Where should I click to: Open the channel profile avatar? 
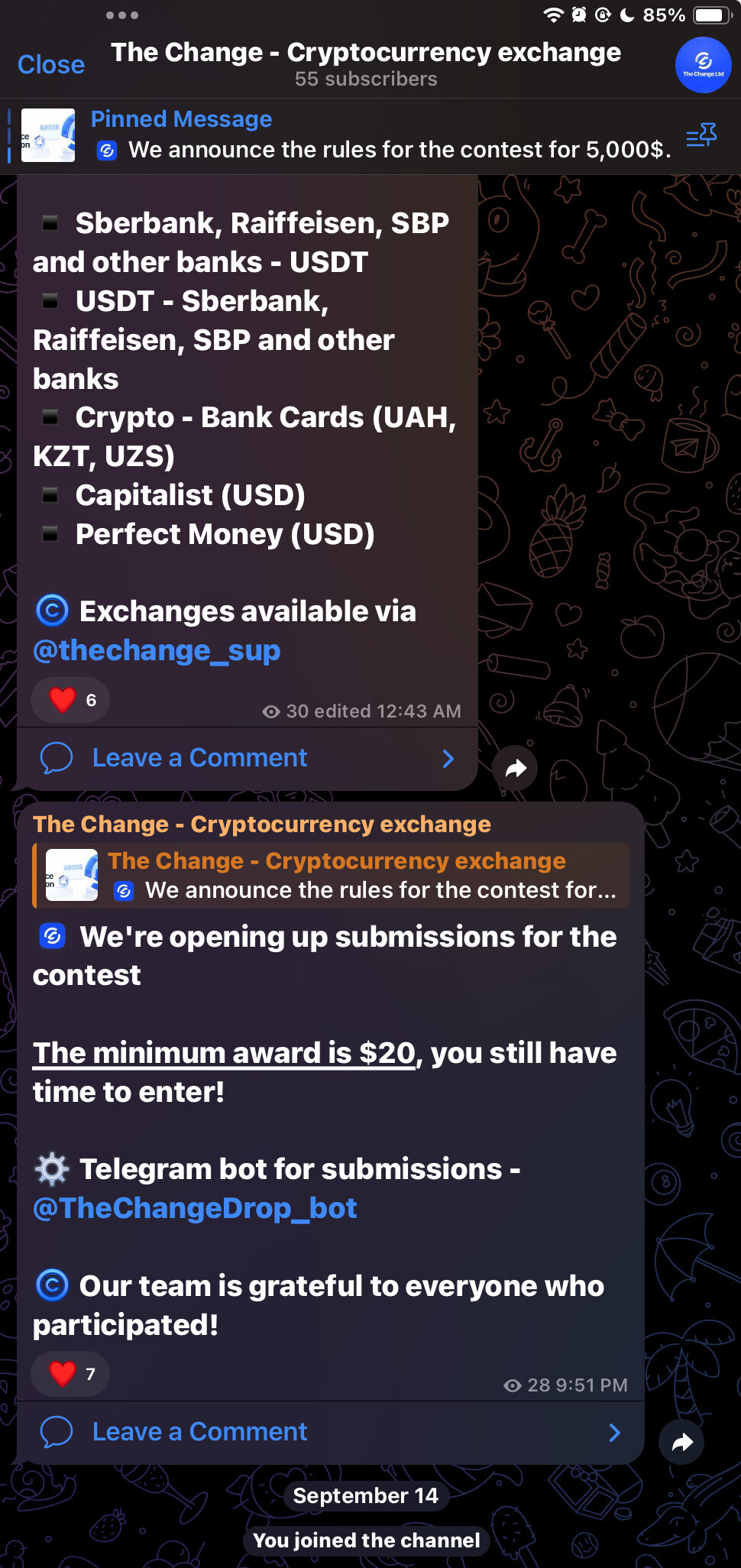(x=703, y=65)
